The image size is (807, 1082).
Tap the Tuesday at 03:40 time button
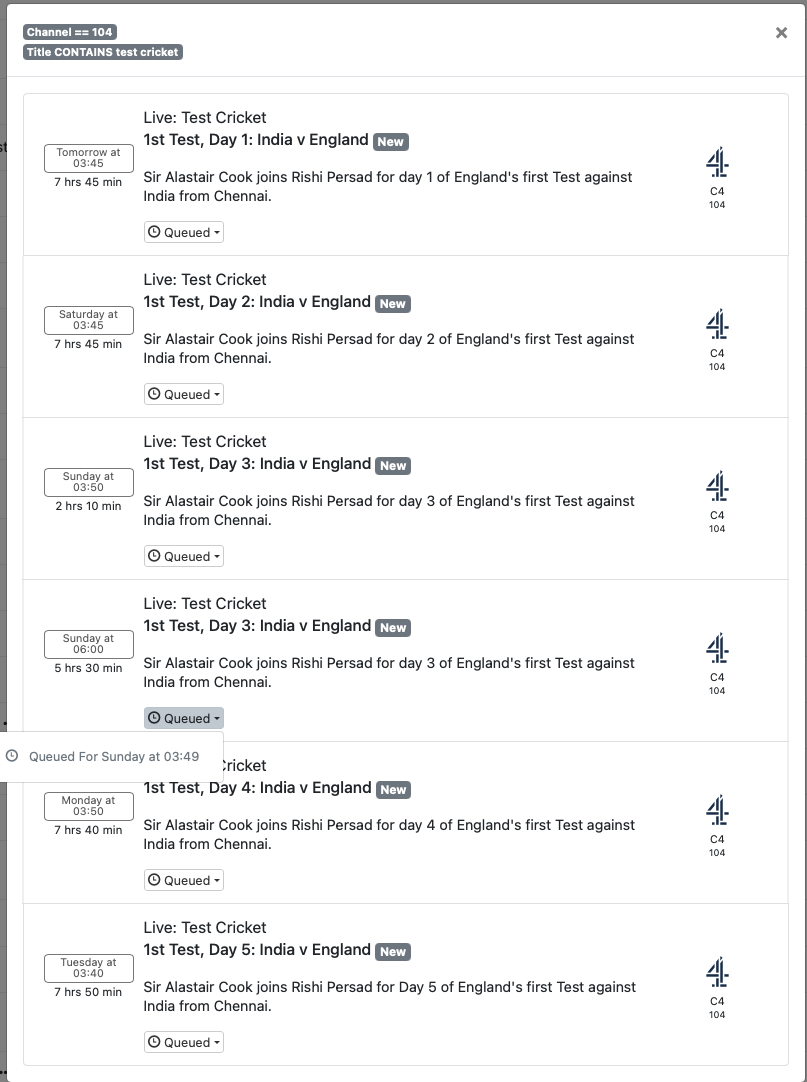tap(88, 968)
